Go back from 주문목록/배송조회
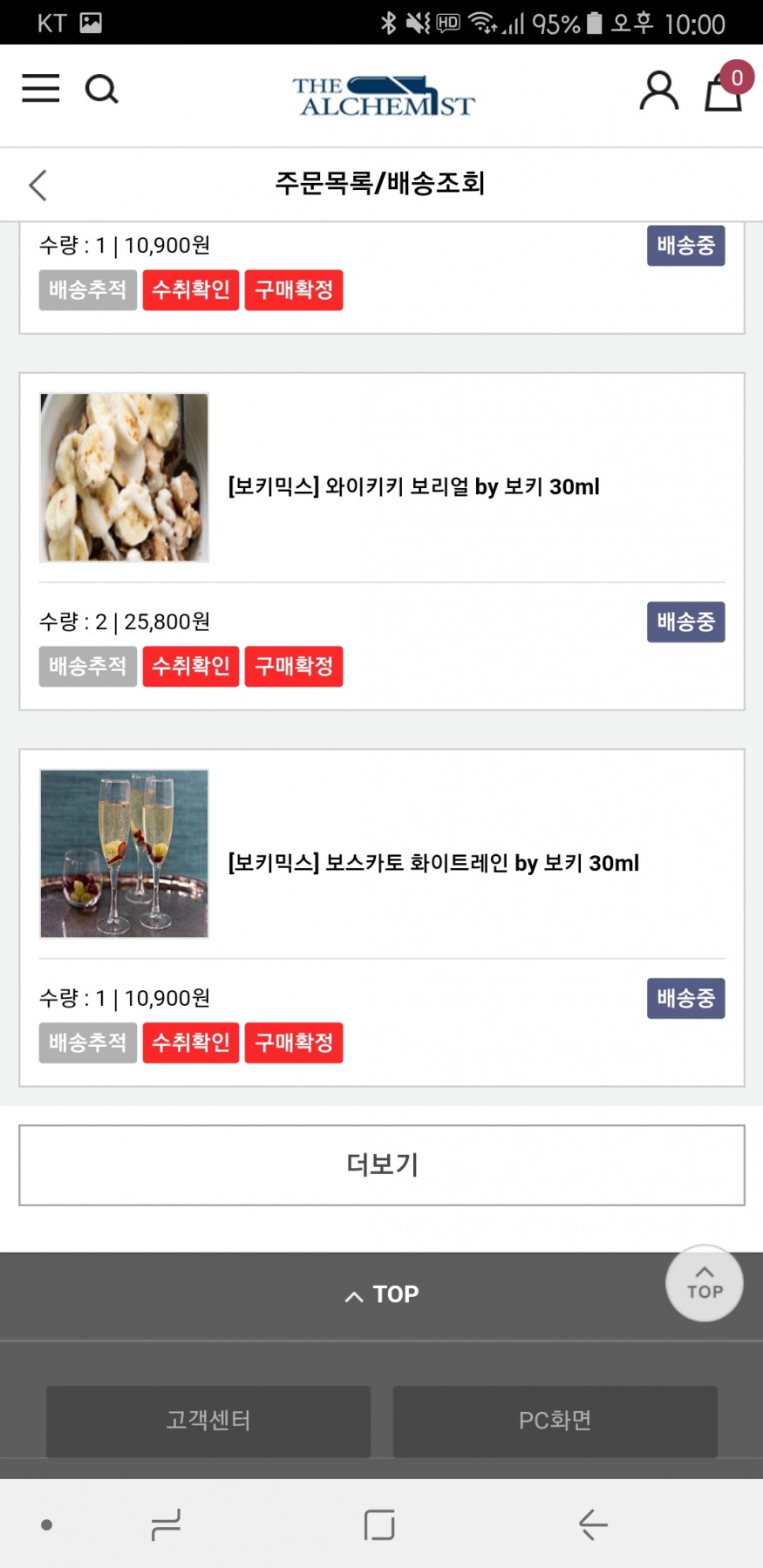Image resolution: width=763 pixels, height=1568 pixels. (38, 185)
